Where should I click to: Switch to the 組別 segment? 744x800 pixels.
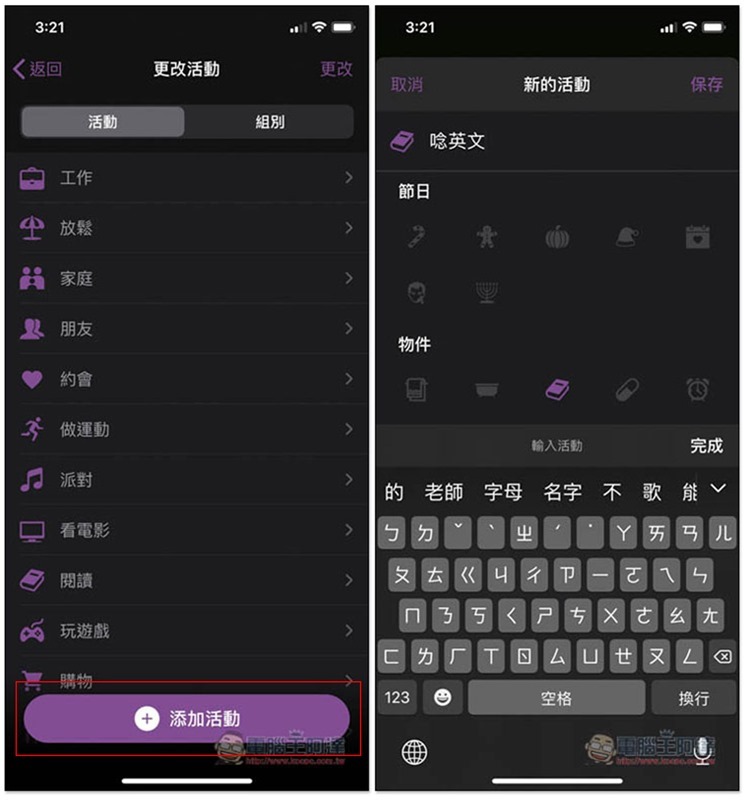coord(269,122)
